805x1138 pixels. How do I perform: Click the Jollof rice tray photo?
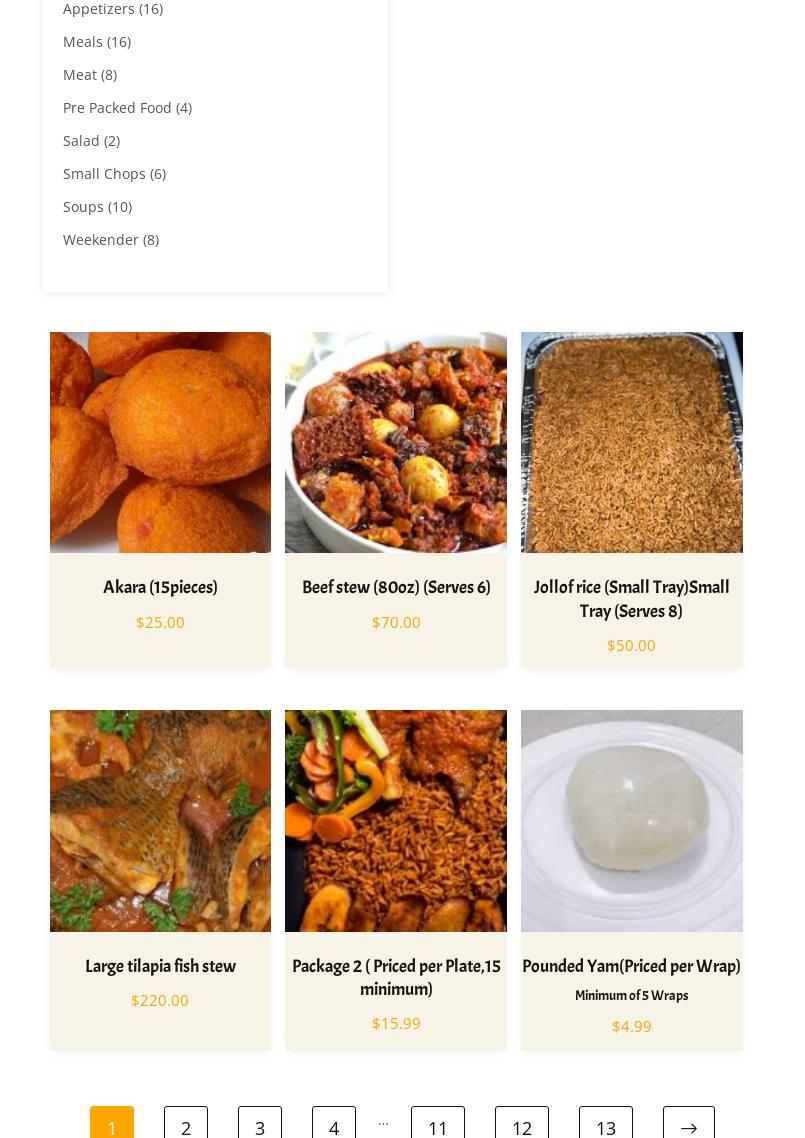point(631,442)
